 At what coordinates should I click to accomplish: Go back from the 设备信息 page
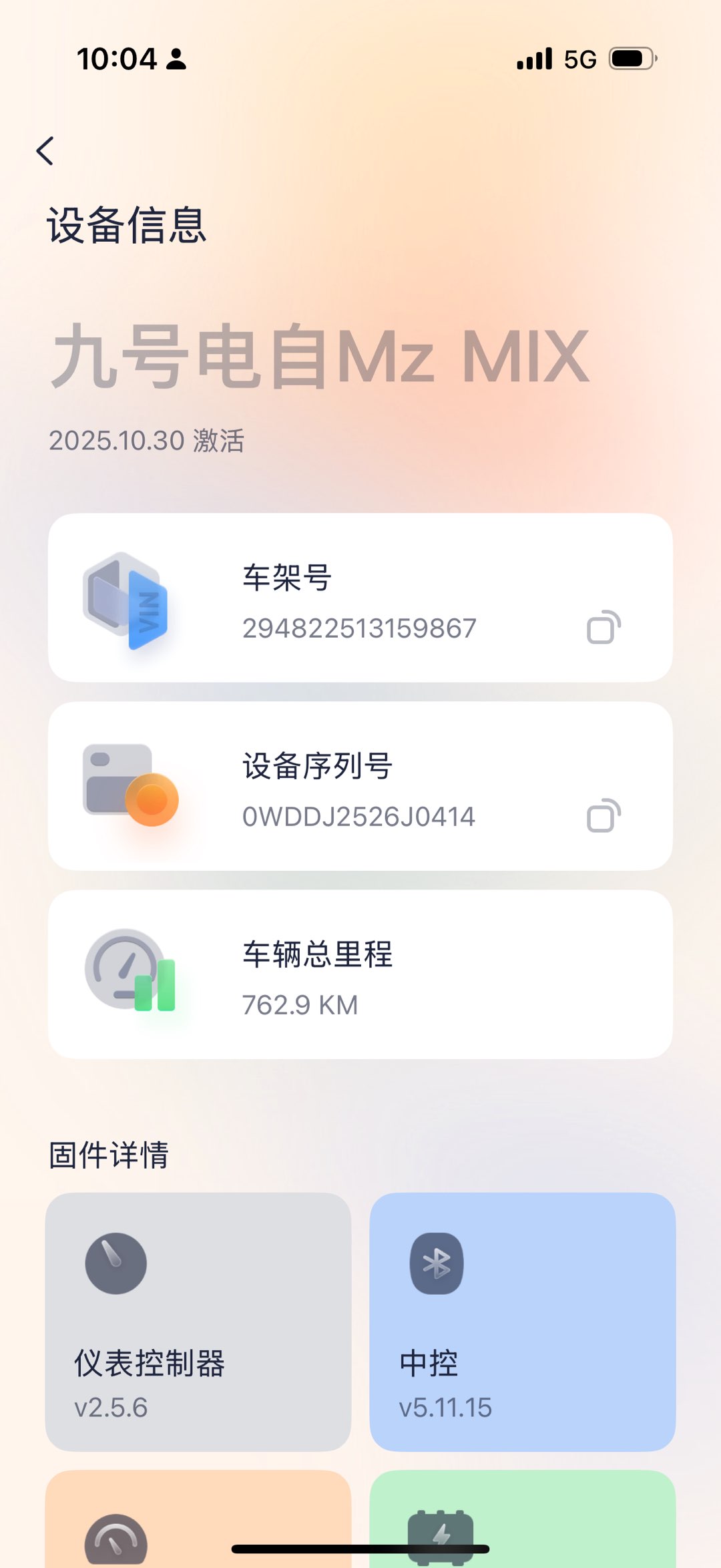45,151
